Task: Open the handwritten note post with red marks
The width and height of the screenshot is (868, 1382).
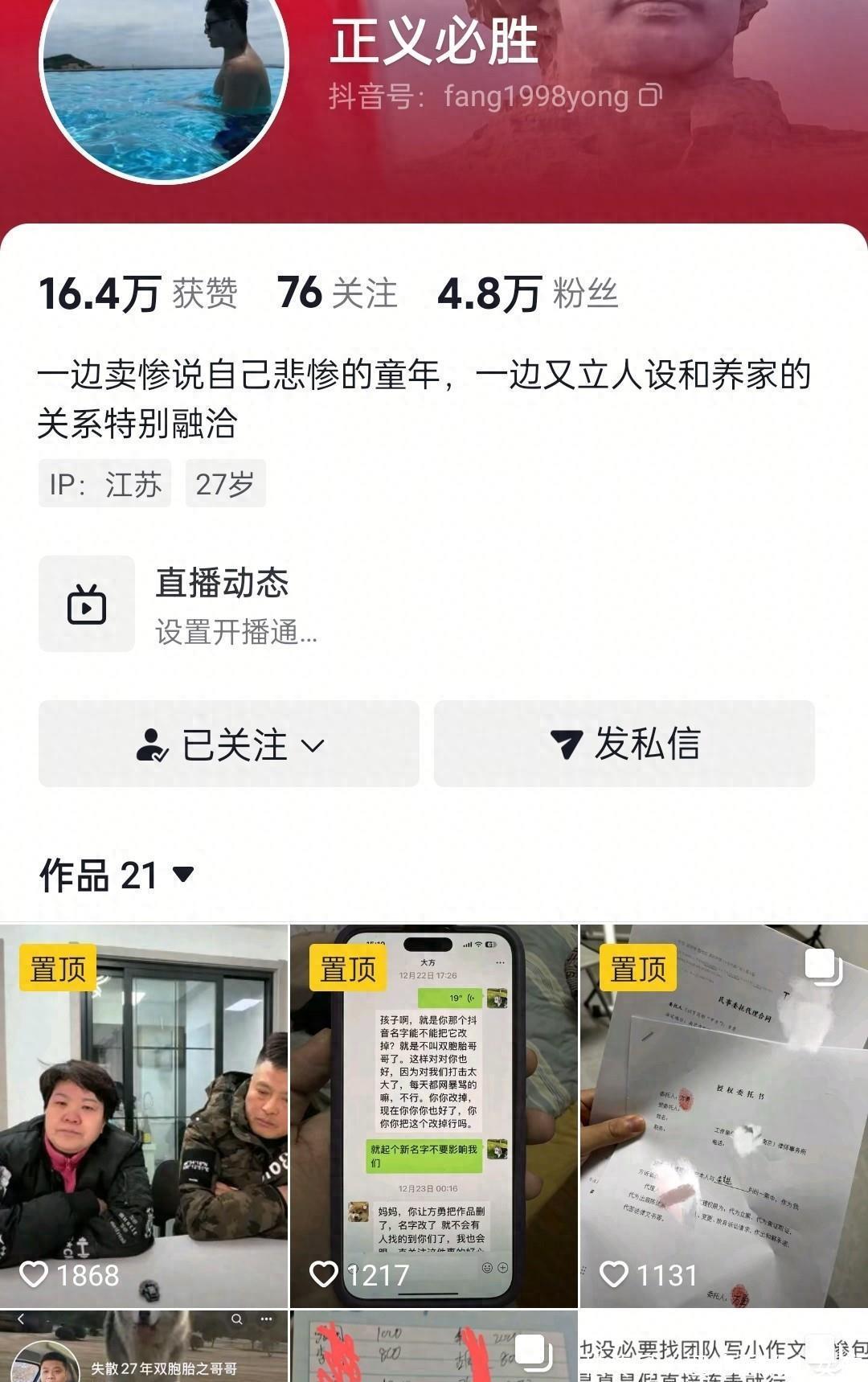Action: pos(433,1347)
